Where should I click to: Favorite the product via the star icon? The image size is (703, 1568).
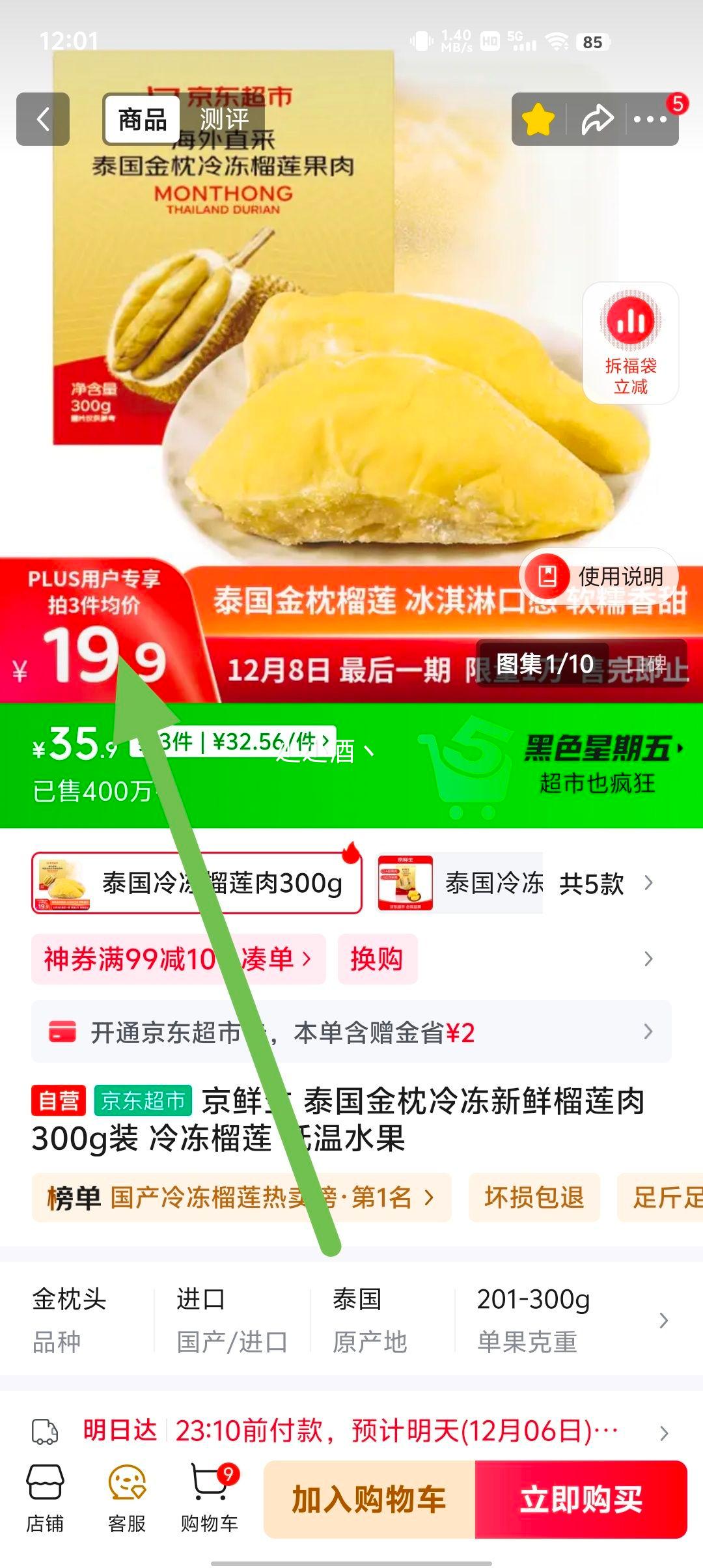[x=538, y=120]
